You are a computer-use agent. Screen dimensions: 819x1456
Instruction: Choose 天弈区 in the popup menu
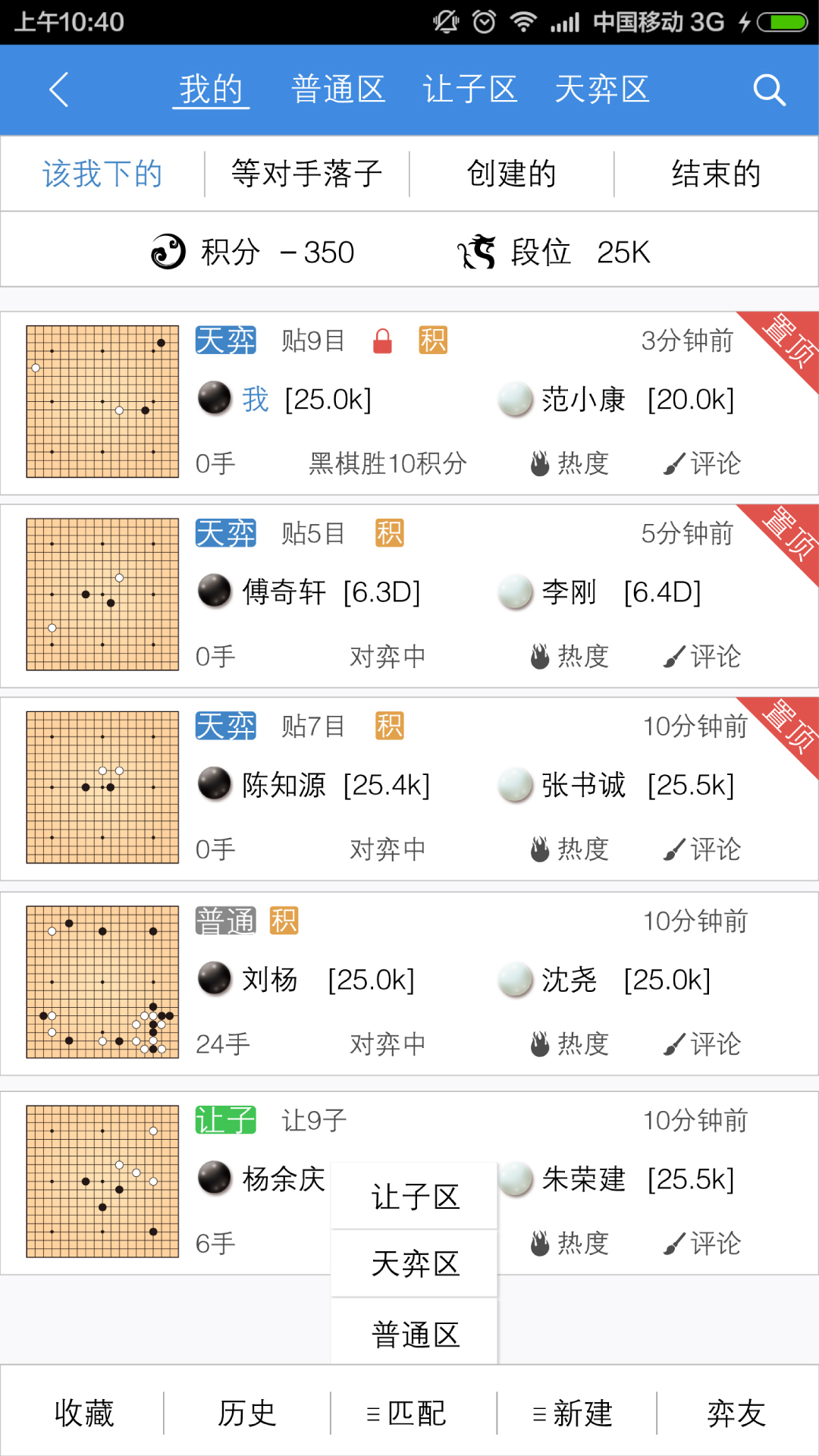[x=415, y=1264]
